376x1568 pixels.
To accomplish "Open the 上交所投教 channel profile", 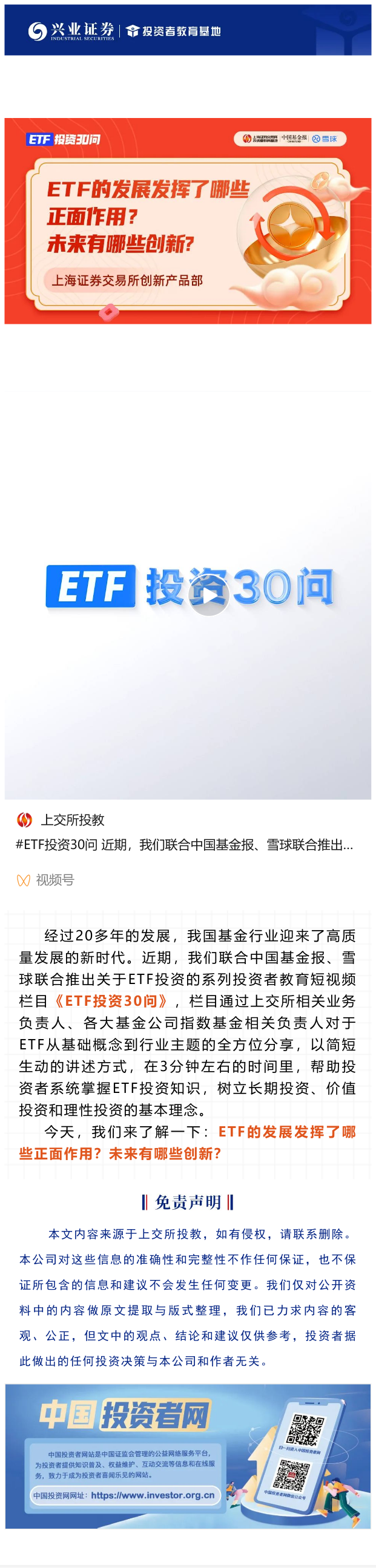I will tap(72, 819).
